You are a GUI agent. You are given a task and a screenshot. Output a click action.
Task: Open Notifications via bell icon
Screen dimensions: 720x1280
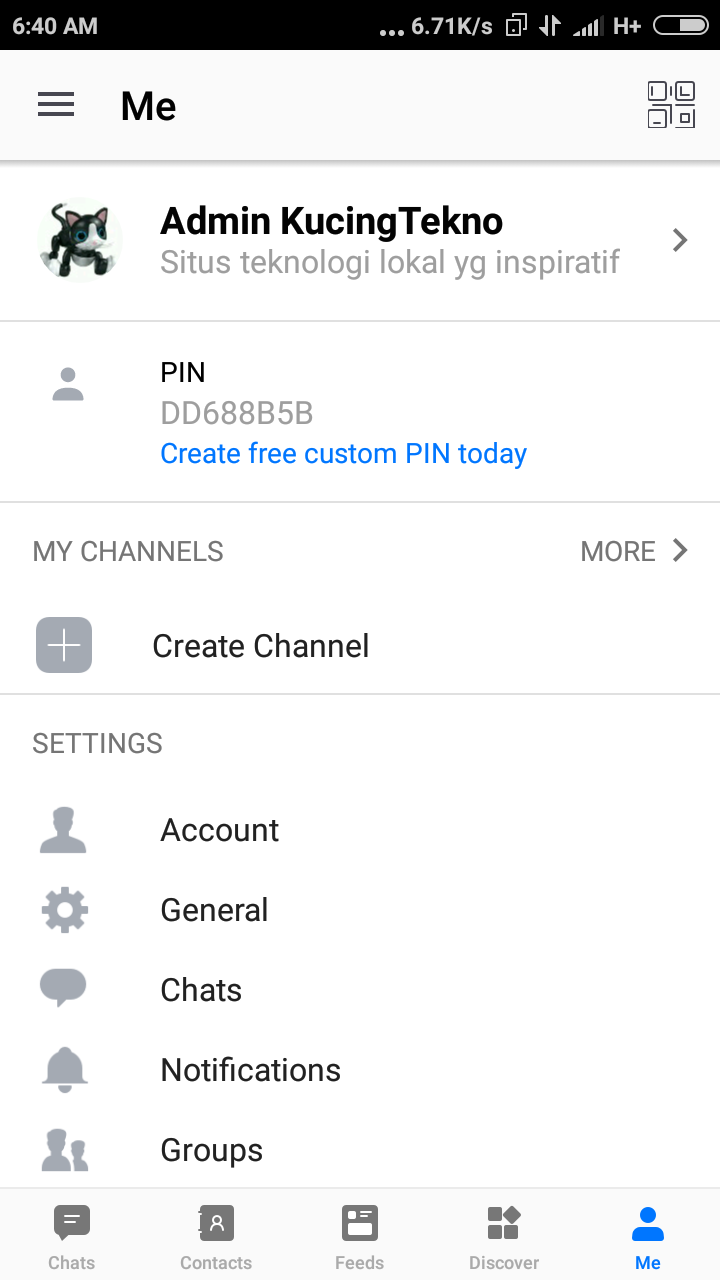click(x=63, y=1070)
